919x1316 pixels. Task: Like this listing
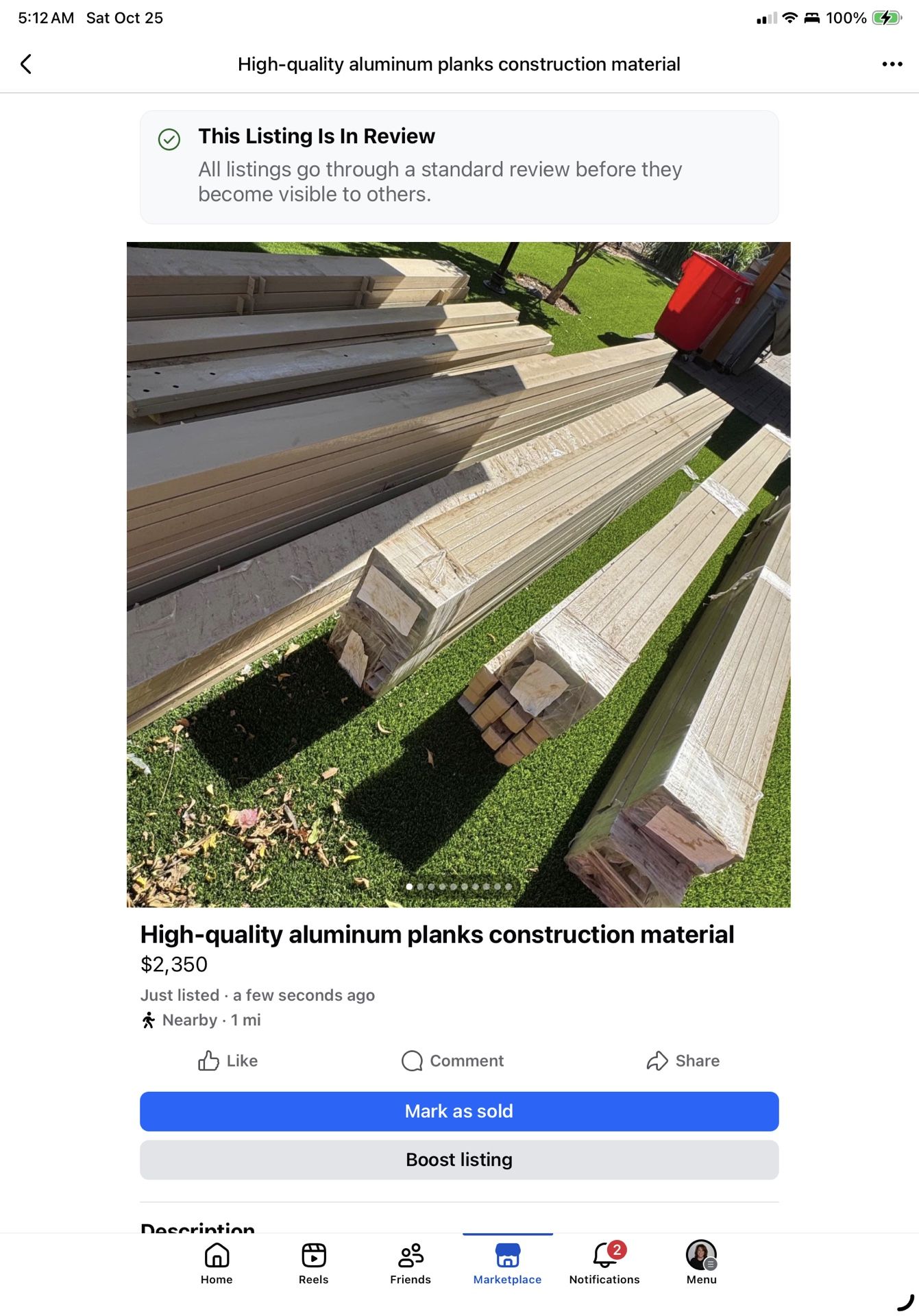click(x=228, y=1060)
